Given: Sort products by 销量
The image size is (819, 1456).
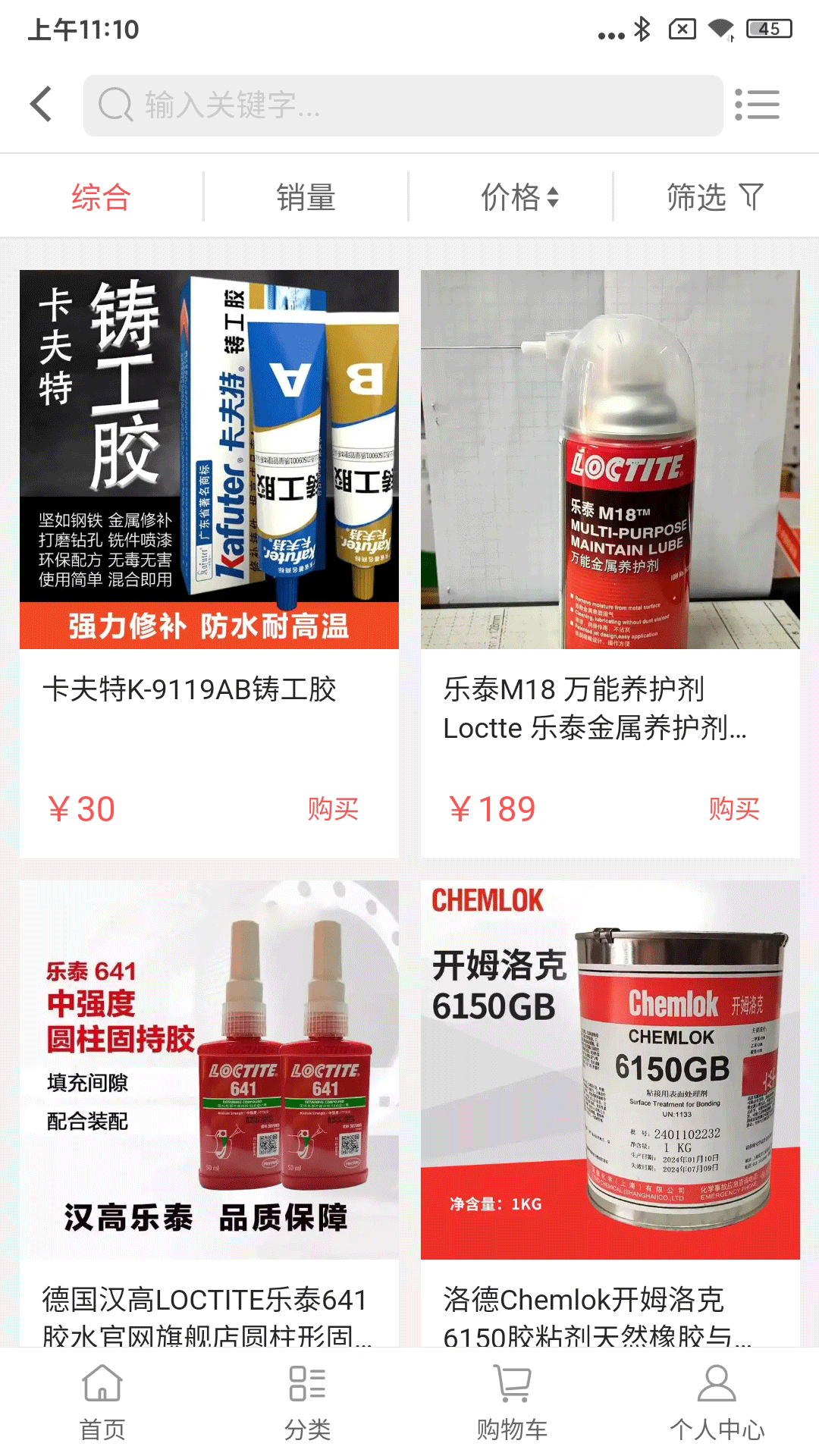Looking at the screenshot, I should [x=306, y=197].
